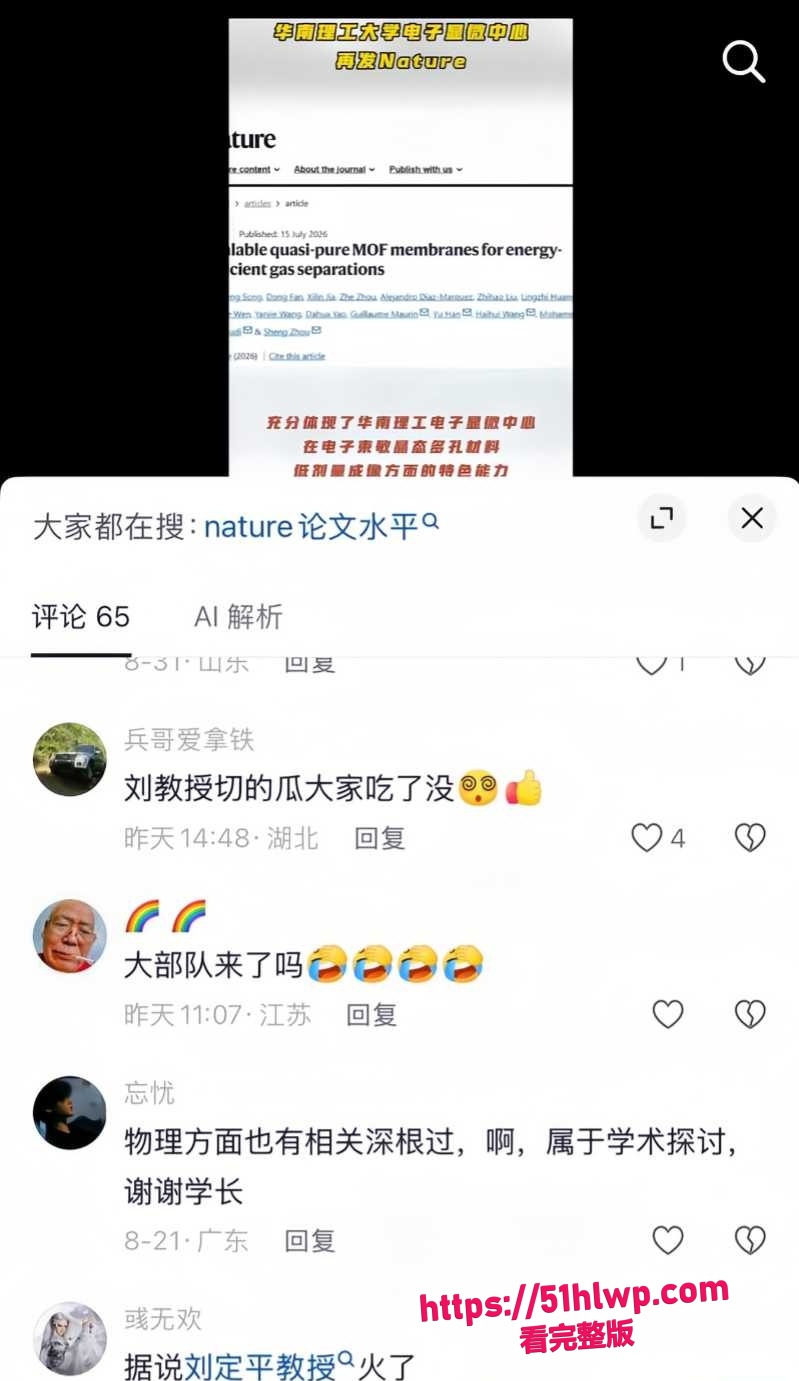View 彧无欢's profile avatar
The height and width of the screenshot is (1381, 799).
70,1339
